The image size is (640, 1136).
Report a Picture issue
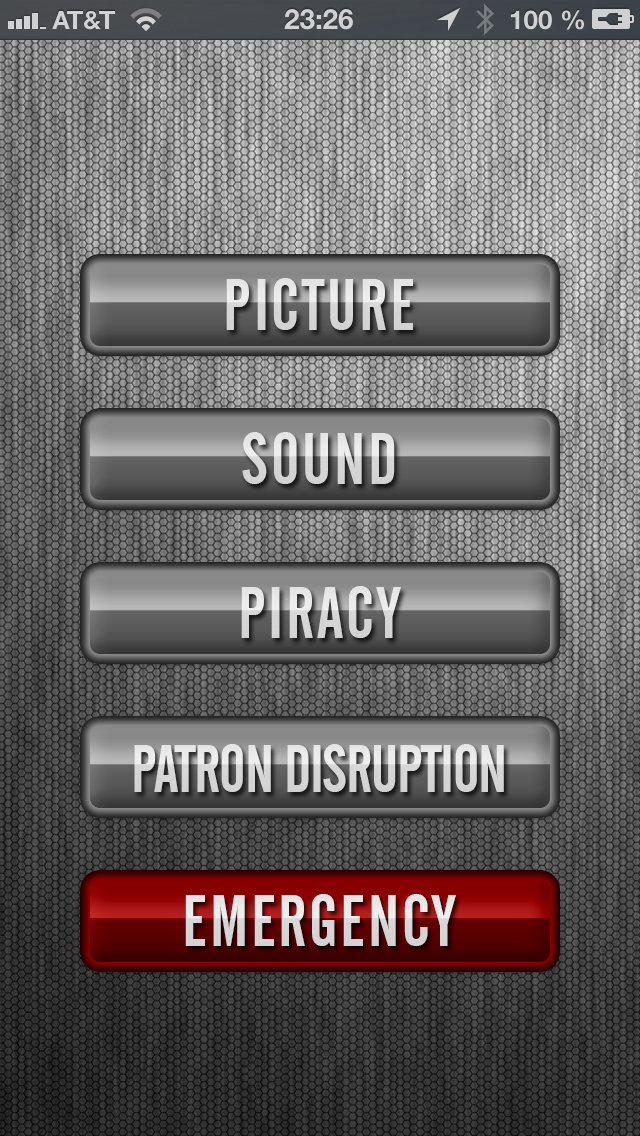[x=319, y=305]
